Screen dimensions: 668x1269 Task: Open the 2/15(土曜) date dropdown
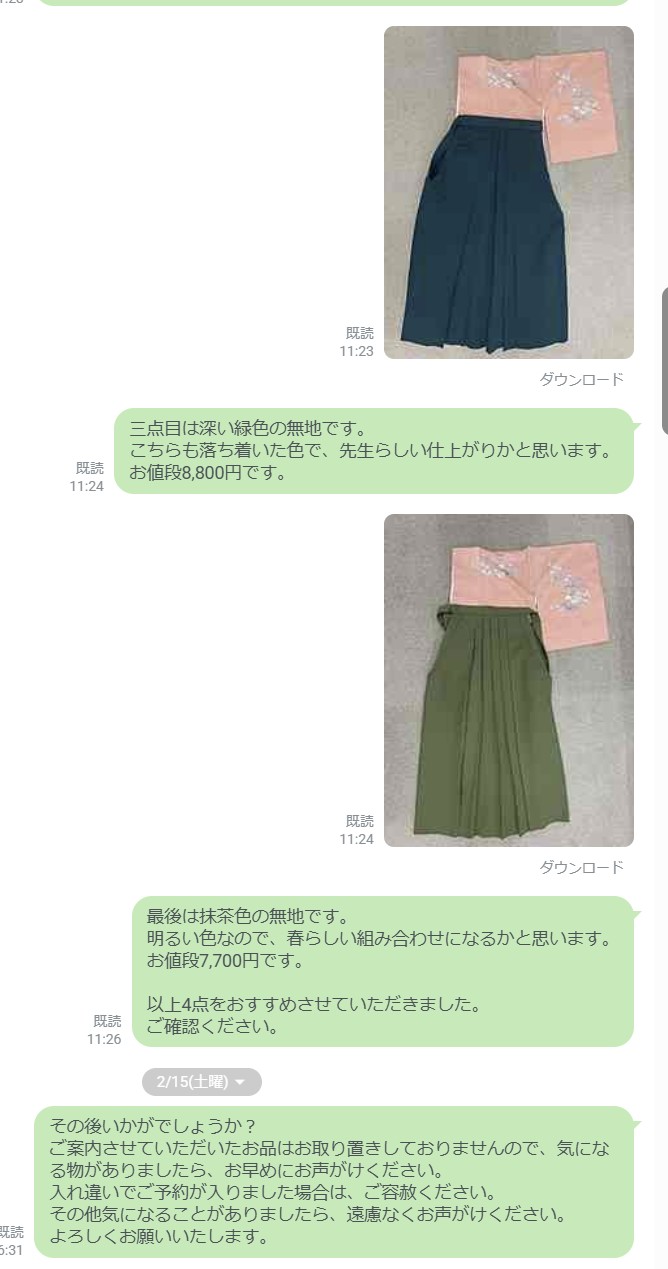(202, 1082)
